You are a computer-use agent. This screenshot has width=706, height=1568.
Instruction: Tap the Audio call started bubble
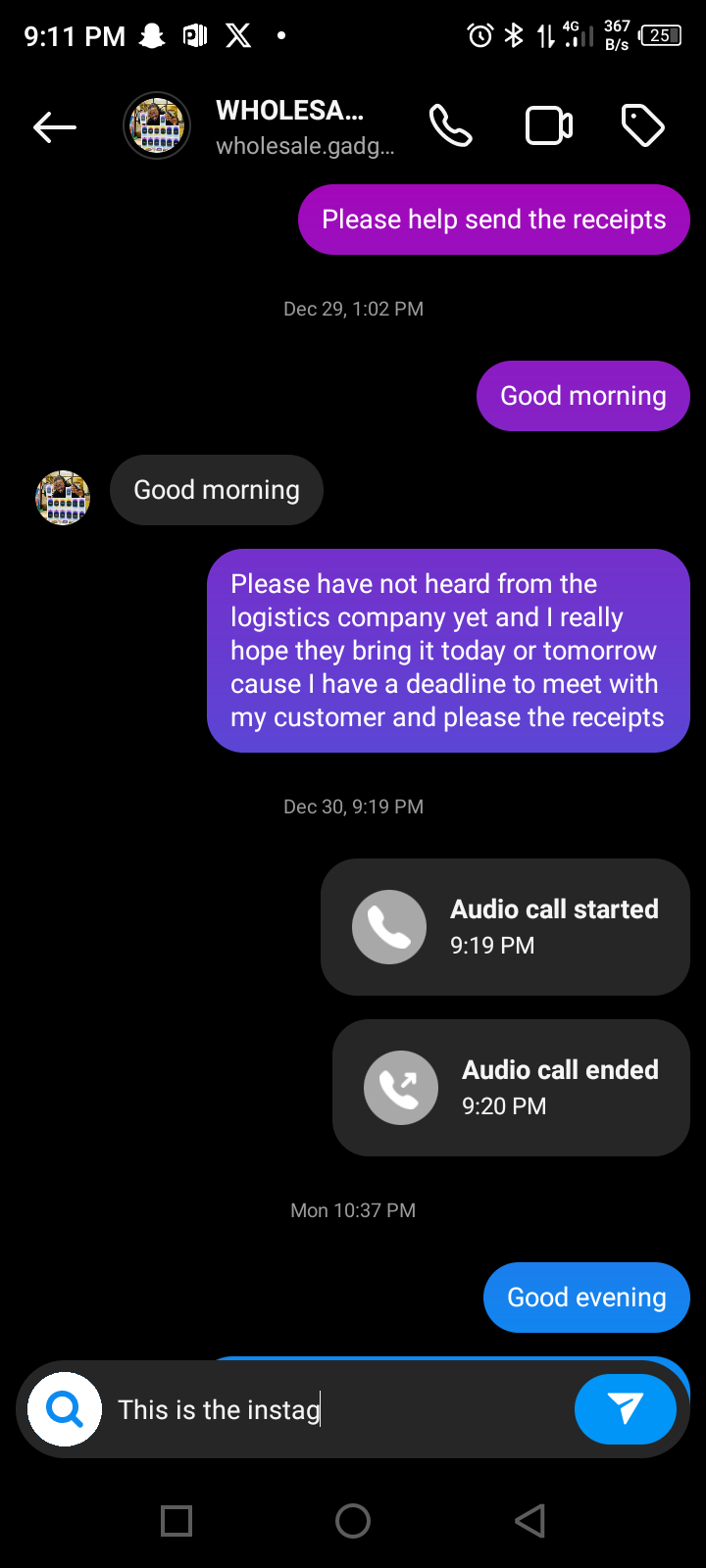(505, 927)
